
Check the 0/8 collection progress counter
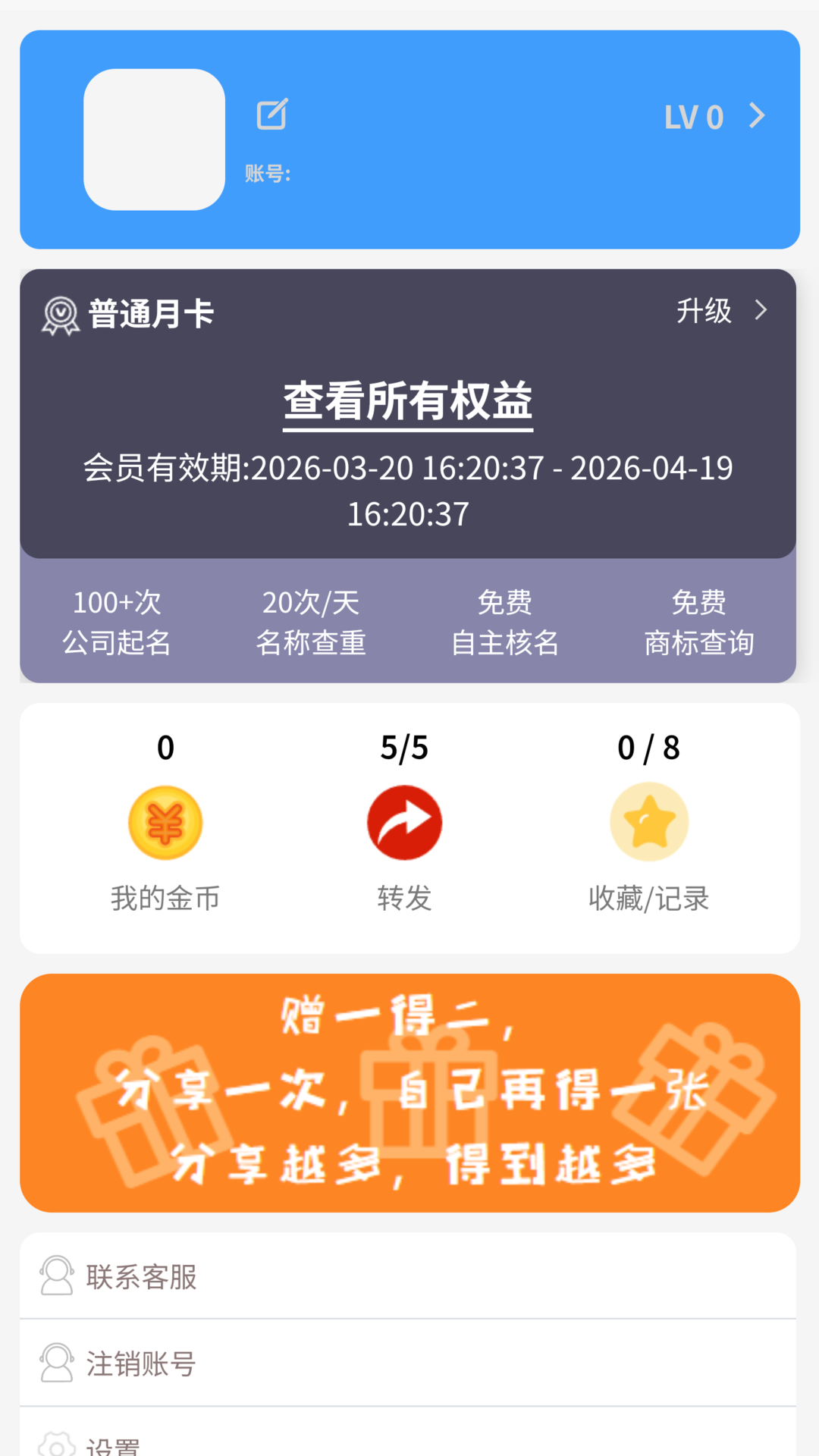[x=648, y=747]
